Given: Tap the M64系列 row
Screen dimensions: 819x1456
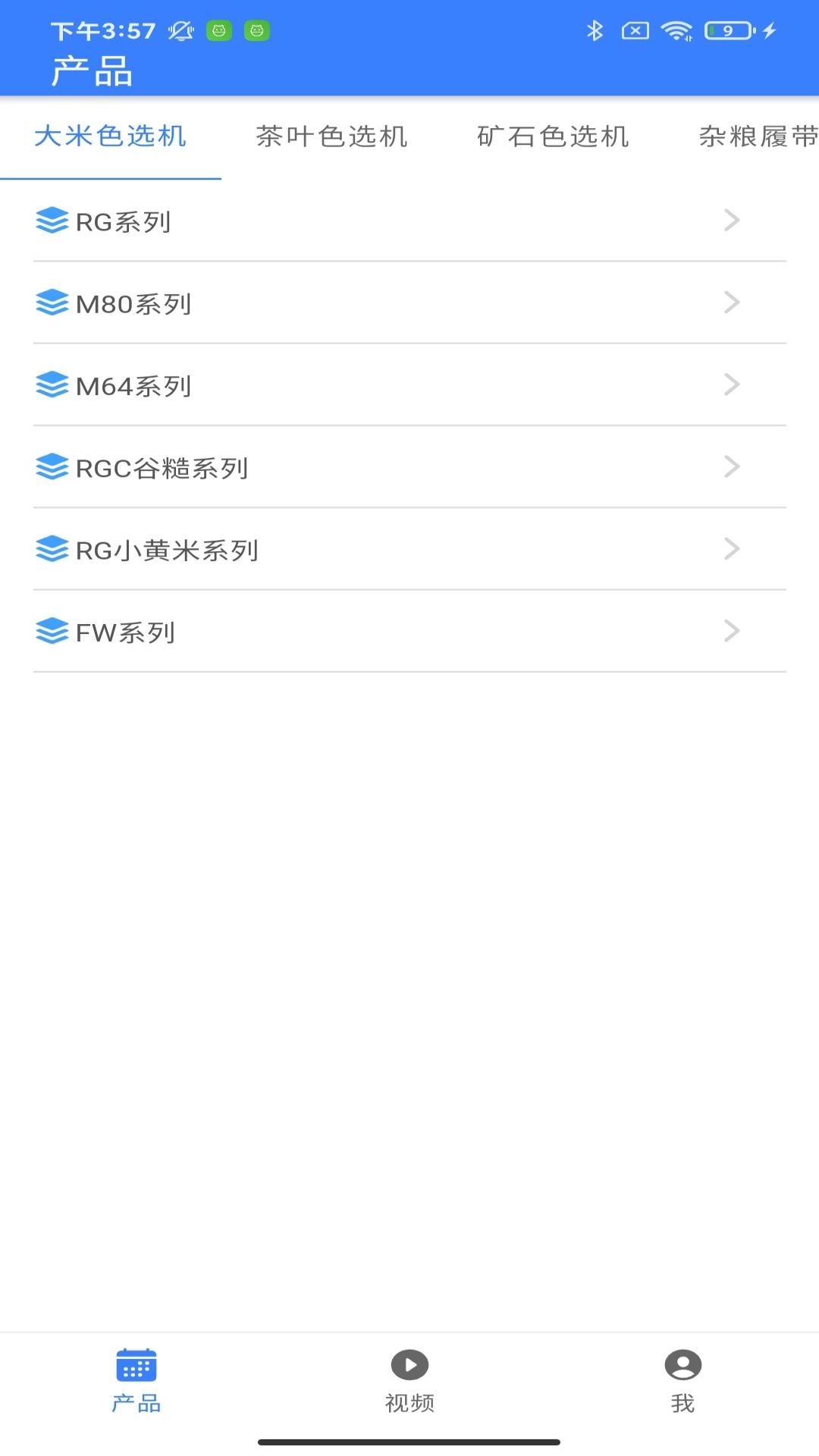Looking at the screenshot, I should coord(409,385).
